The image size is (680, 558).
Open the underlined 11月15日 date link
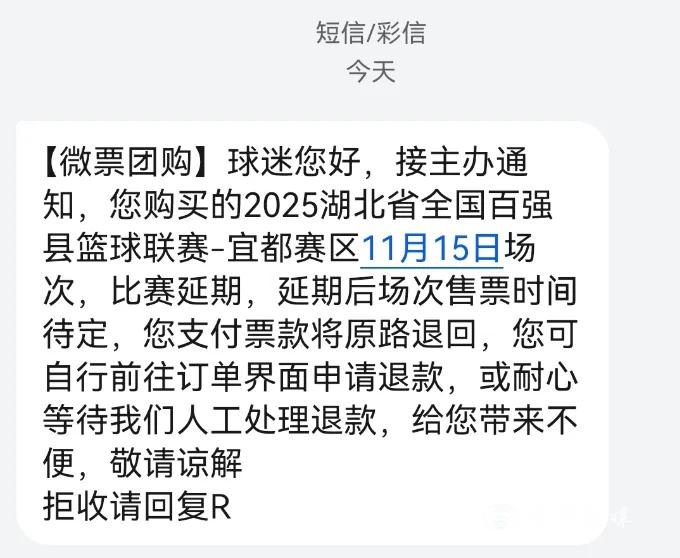429,247
